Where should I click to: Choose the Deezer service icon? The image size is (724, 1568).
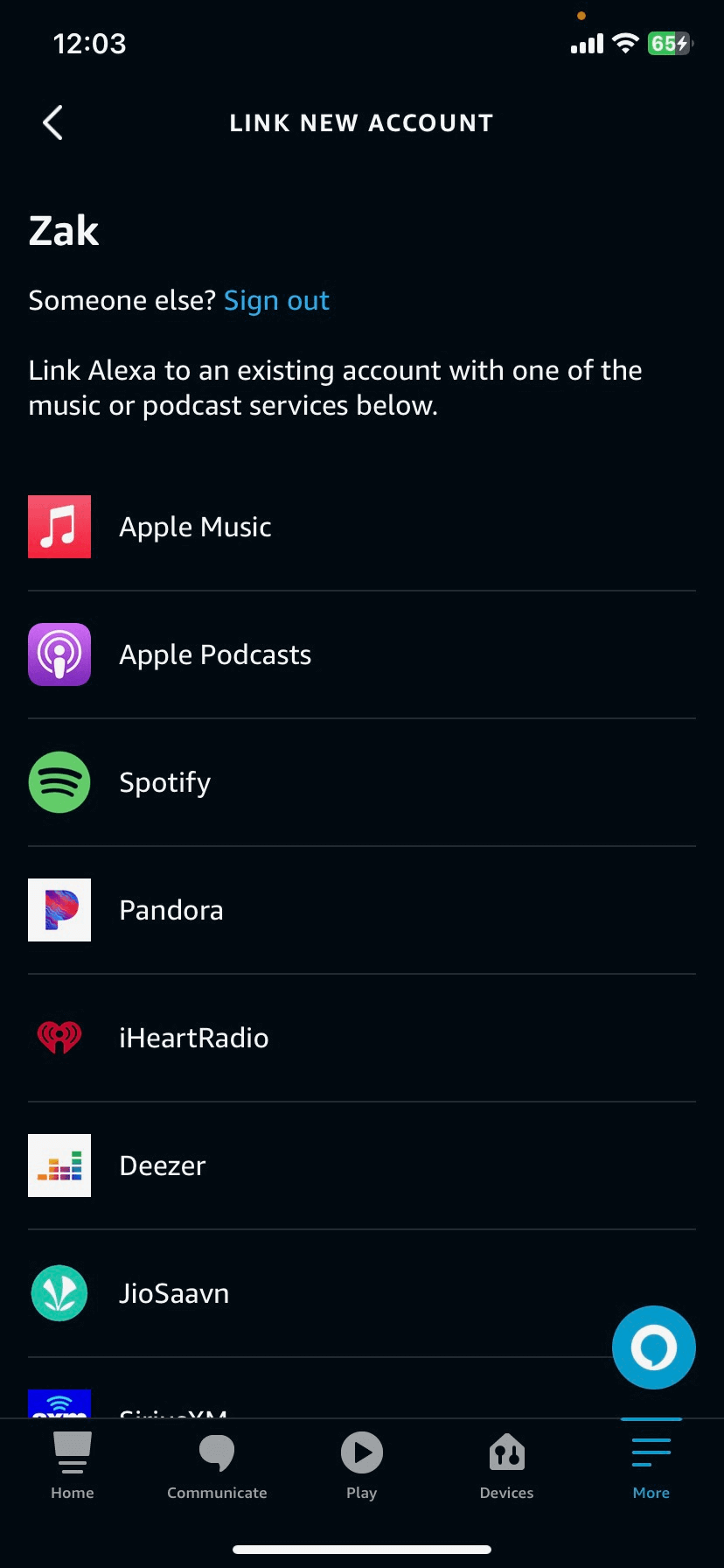[59, 1165]
